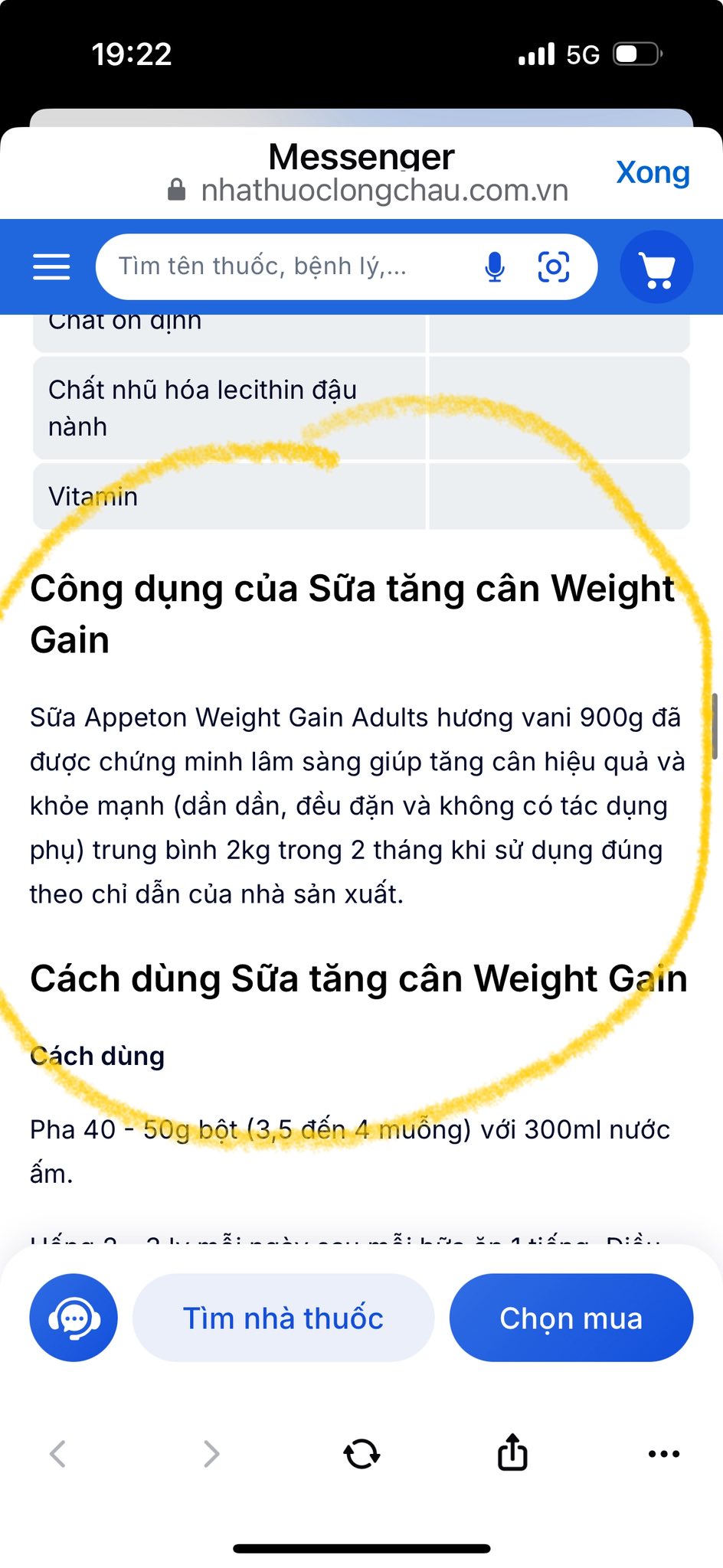This screenshot has height=1568, width=723.
Task: Open the camera scan search
Action: coord(554,266)
